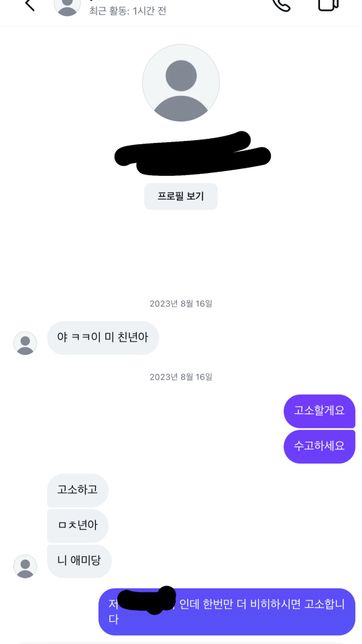Open the small avatar in the header
362x644 pixels.
click(67, 7)
